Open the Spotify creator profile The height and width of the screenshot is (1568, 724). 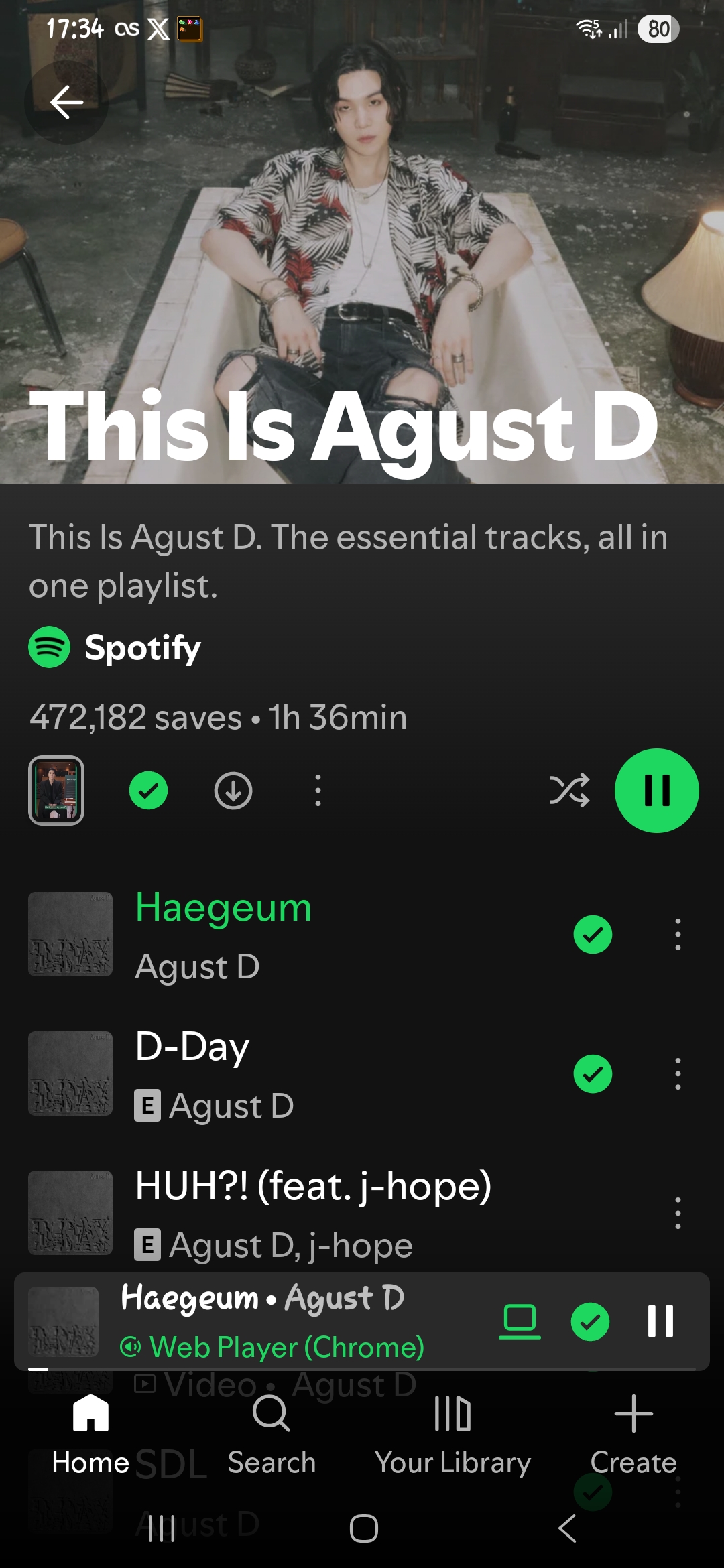tap(115, 647)
